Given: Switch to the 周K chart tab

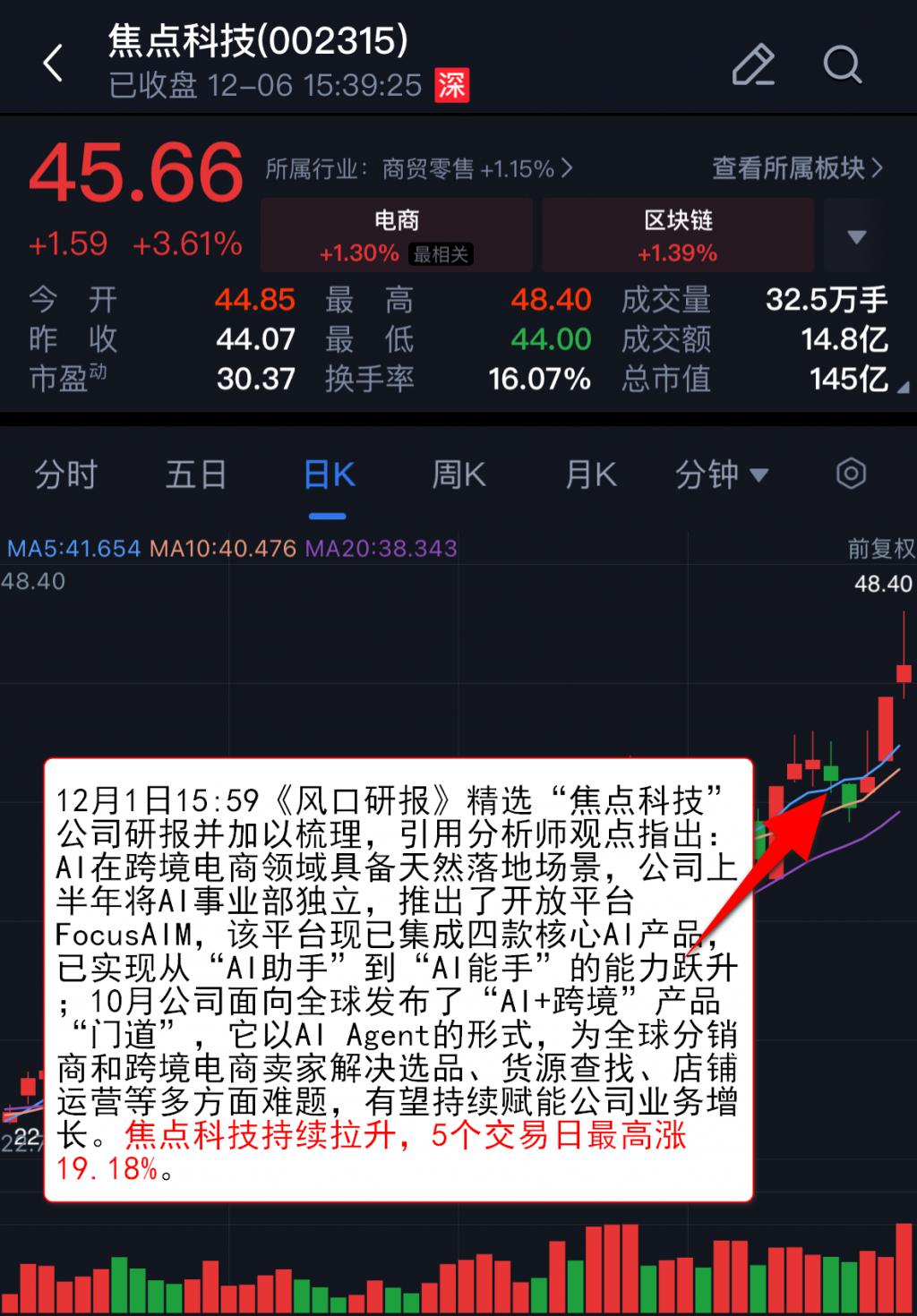Looking at the screenshot, I should click(458, 474).
